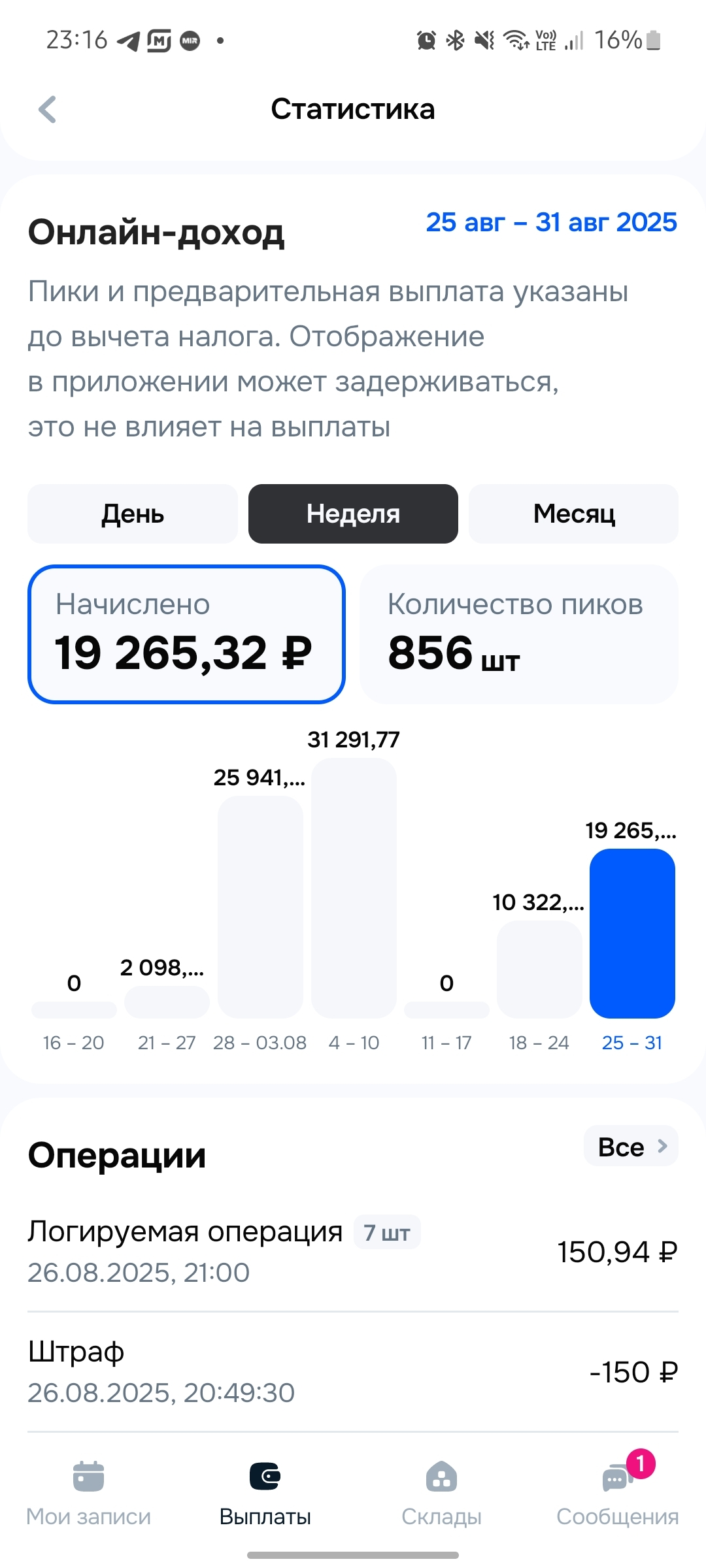Open the Штраф operation for -150 ₽
This screenshot has width=706, height=1568.
click(353, 1372)
